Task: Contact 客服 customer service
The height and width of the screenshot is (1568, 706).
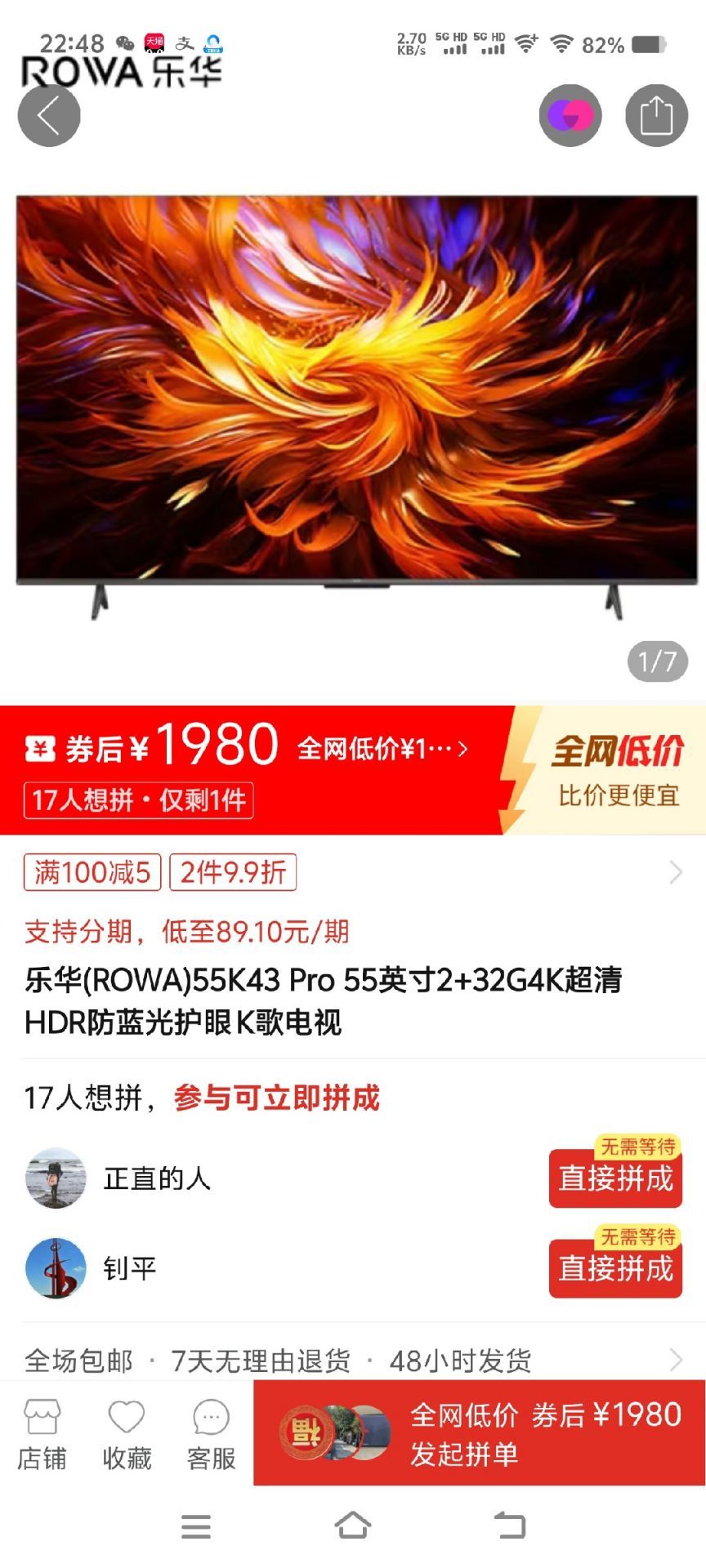Action: pyautogui.click(x=211, y=1435)
